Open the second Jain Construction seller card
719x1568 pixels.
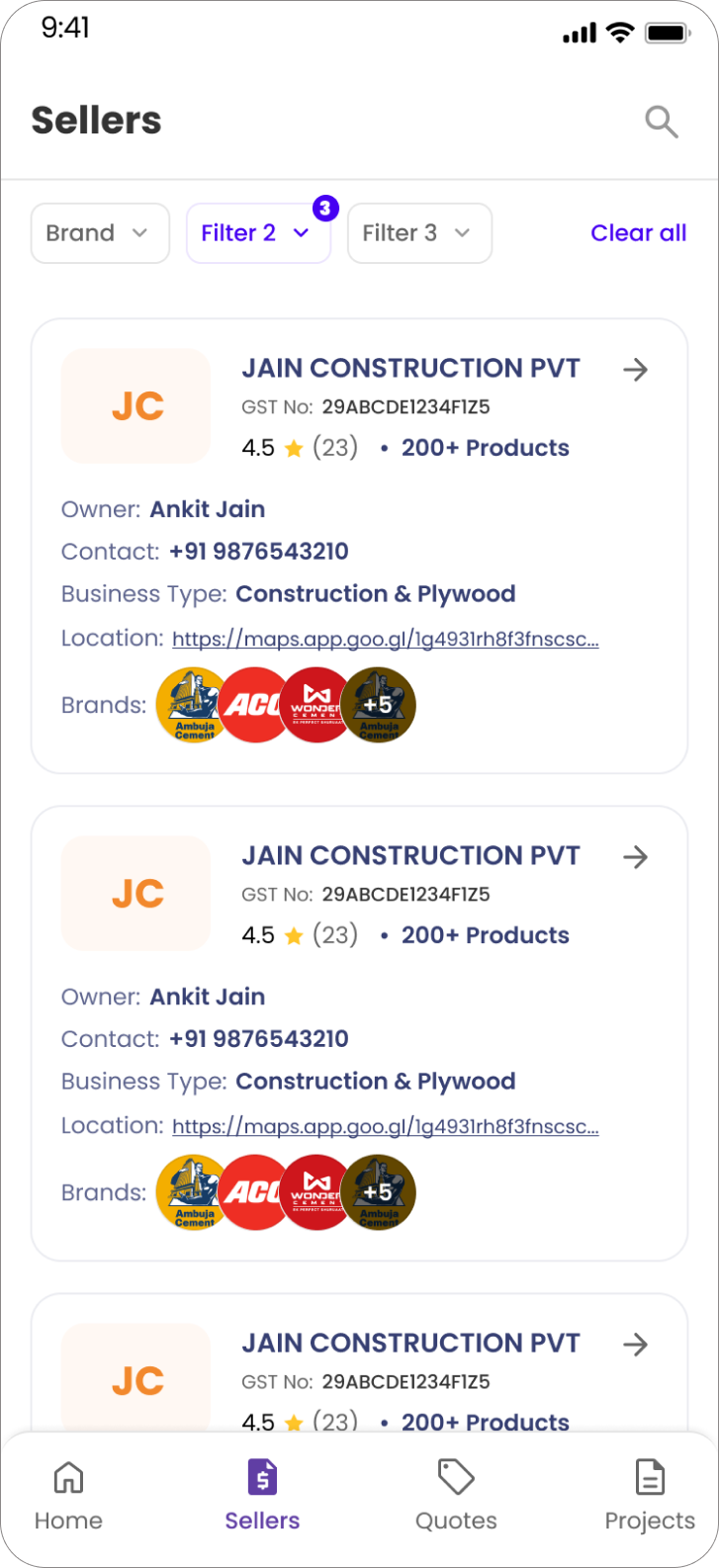click(359, 1033)
